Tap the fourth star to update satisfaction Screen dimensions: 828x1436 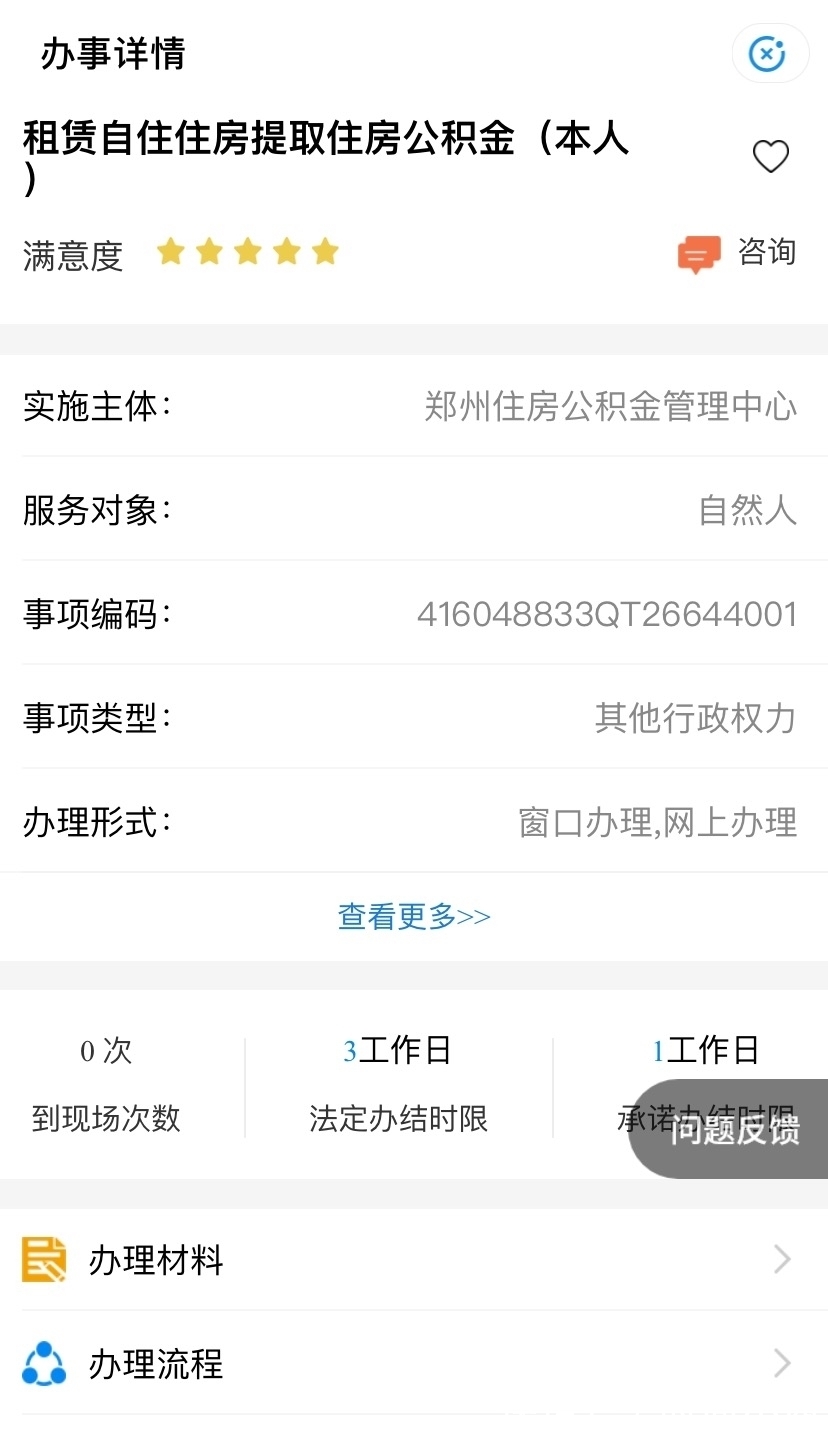point(286,252)
